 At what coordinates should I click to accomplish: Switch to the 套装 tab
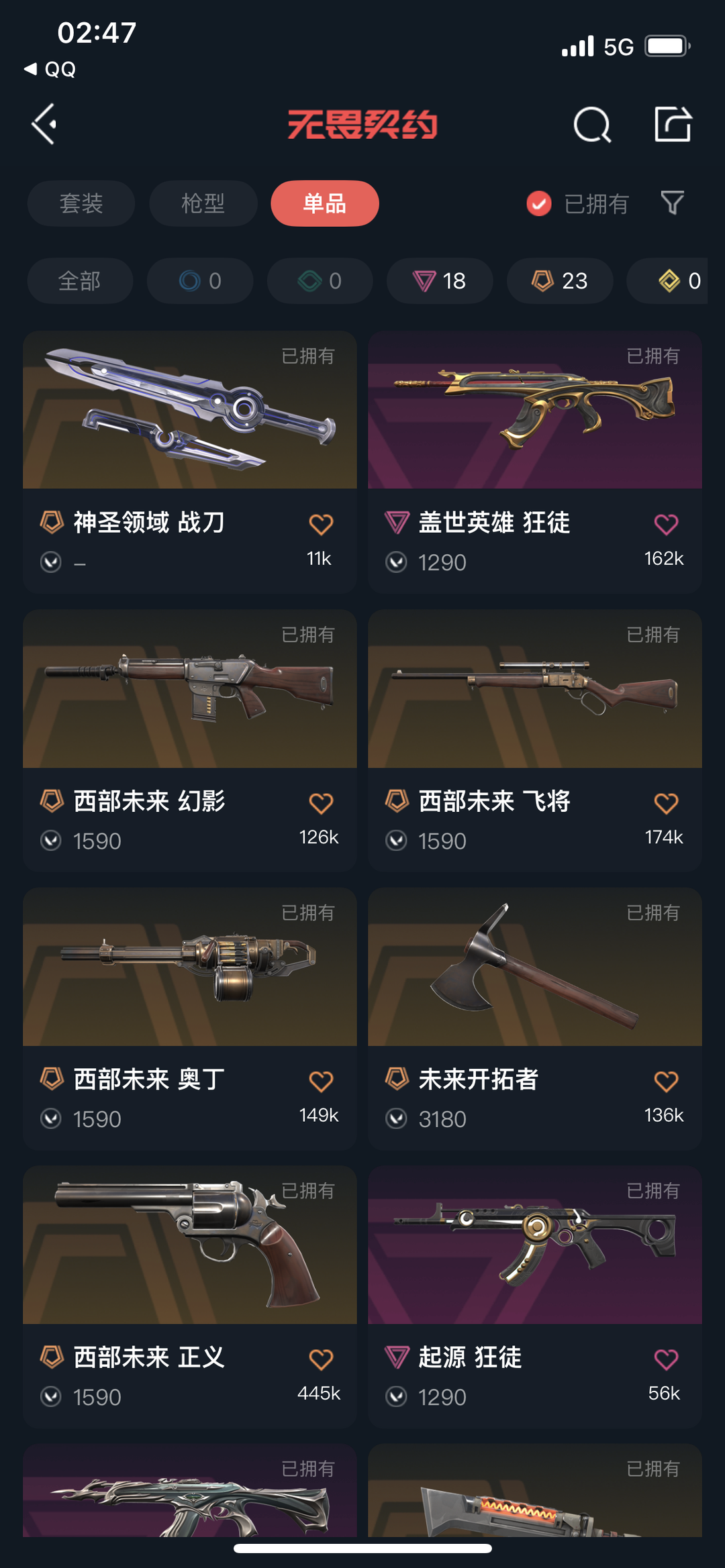coord(81,203)
